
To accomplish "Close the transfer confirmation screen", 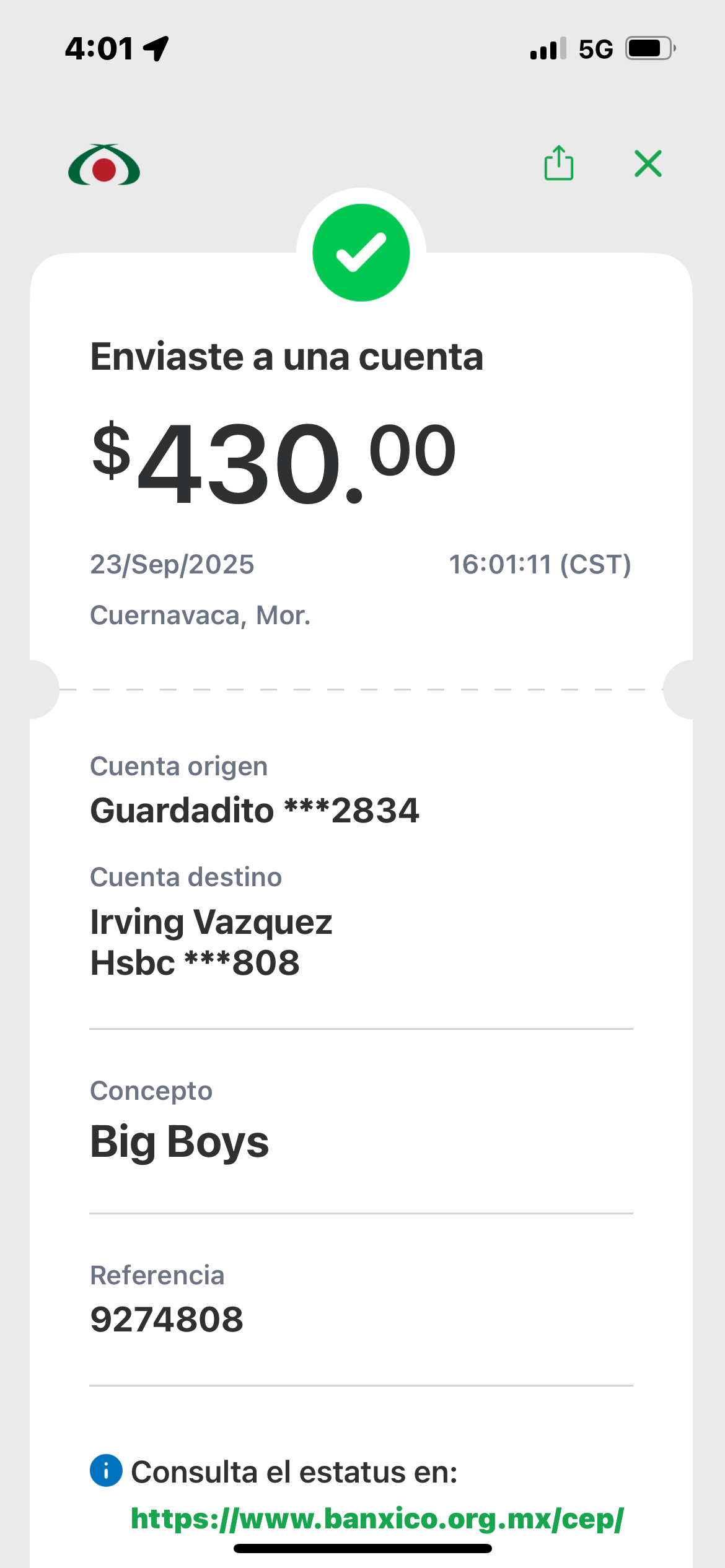I will point(648,163).
